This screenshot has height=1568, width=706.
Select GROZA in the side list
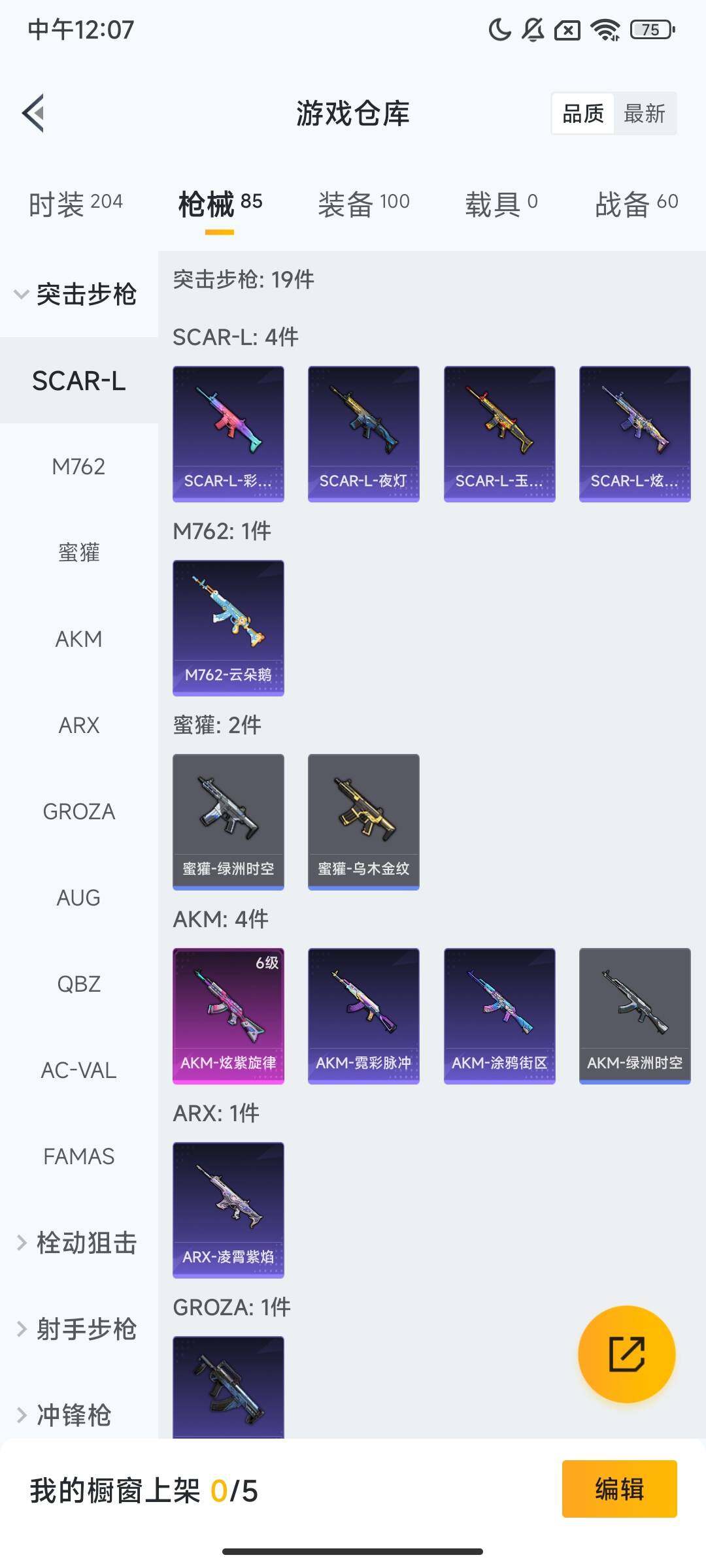[x=78, y=811]
